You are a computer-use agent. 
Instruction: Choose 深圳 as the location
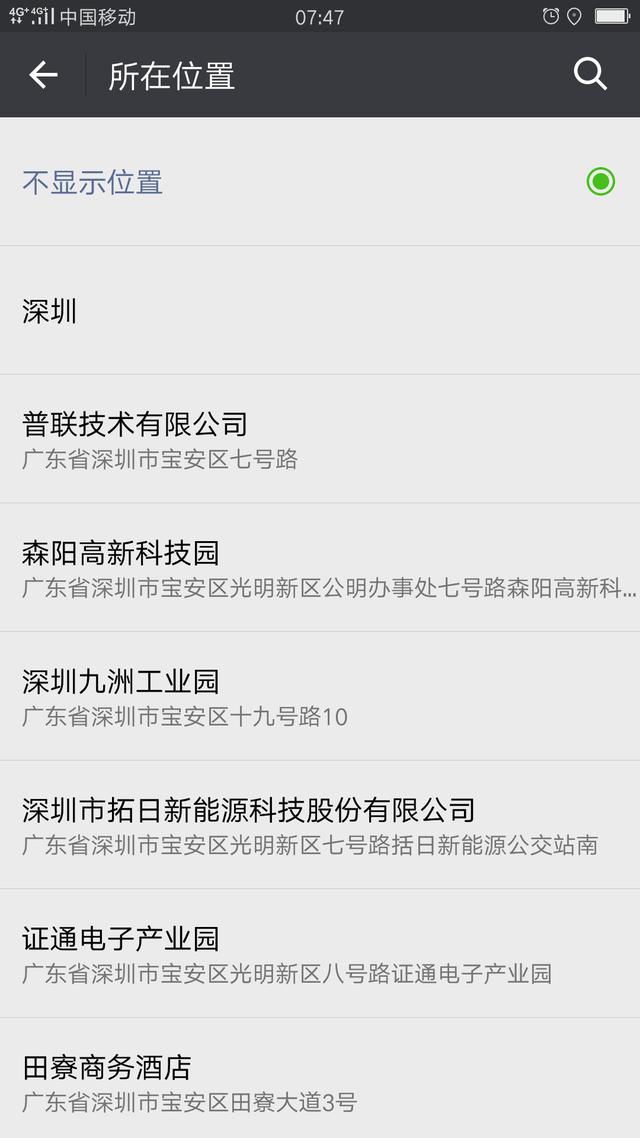pos(320,311)
